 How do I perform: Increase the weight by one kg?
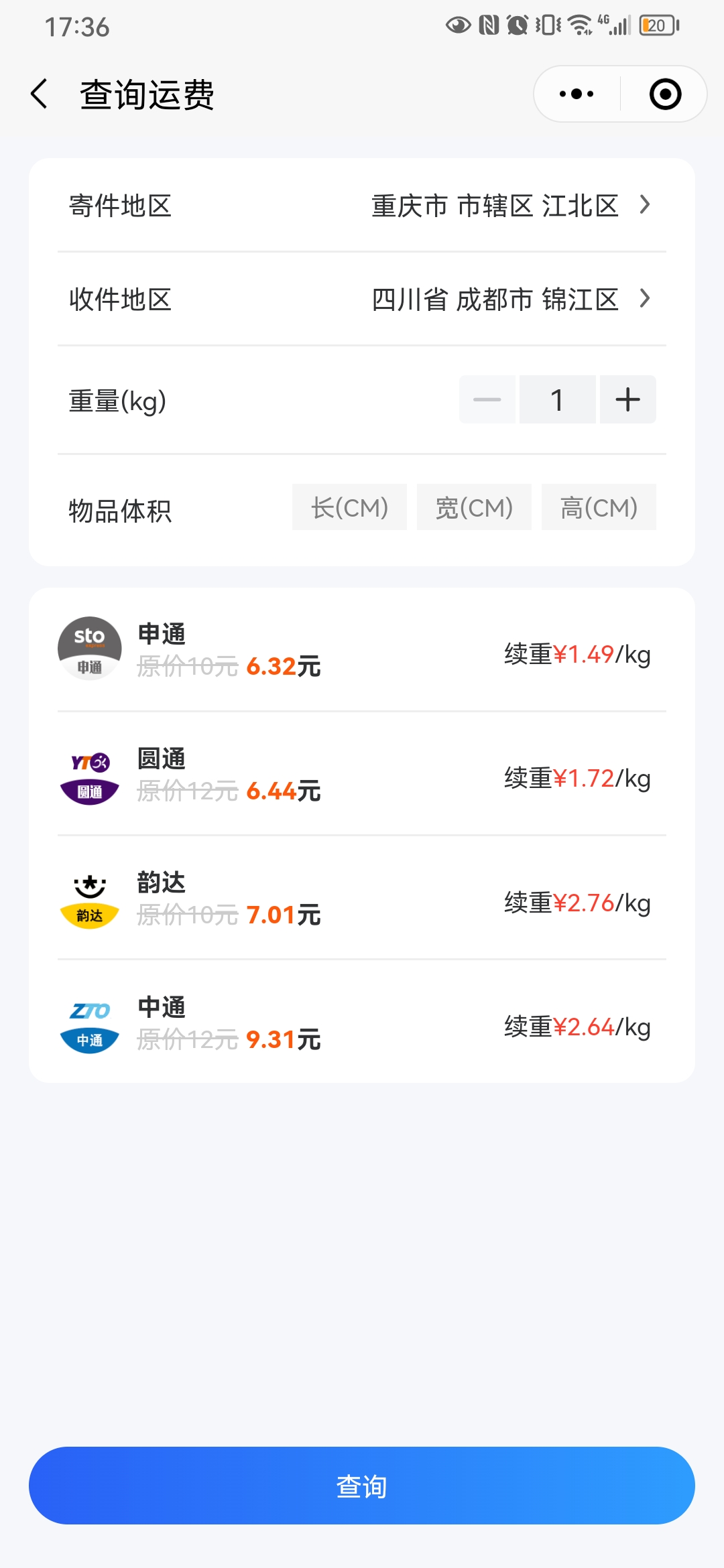coord(627,400)
